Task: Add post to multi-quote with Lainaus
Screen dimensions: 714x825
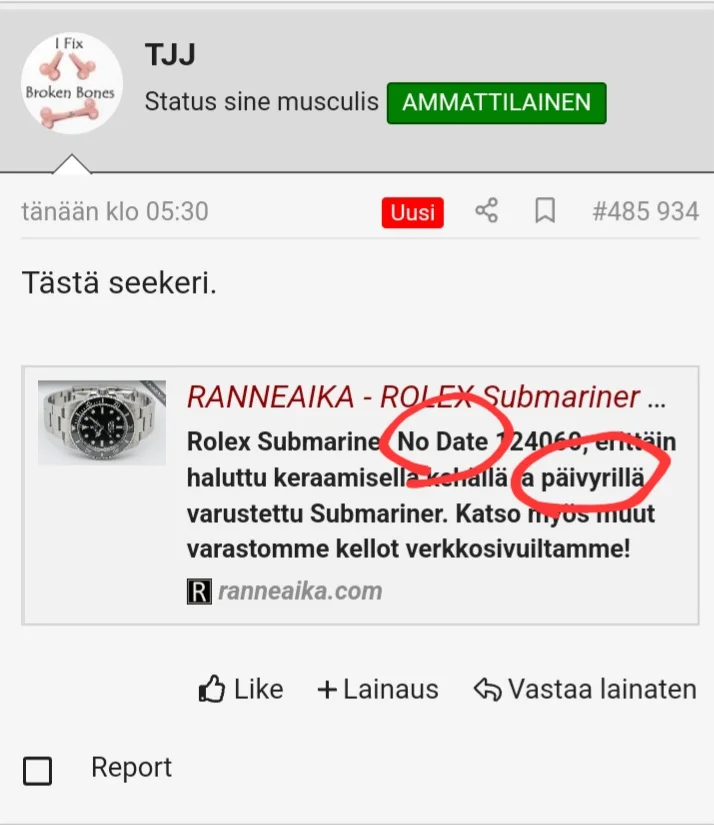Action: click(378, 689)
